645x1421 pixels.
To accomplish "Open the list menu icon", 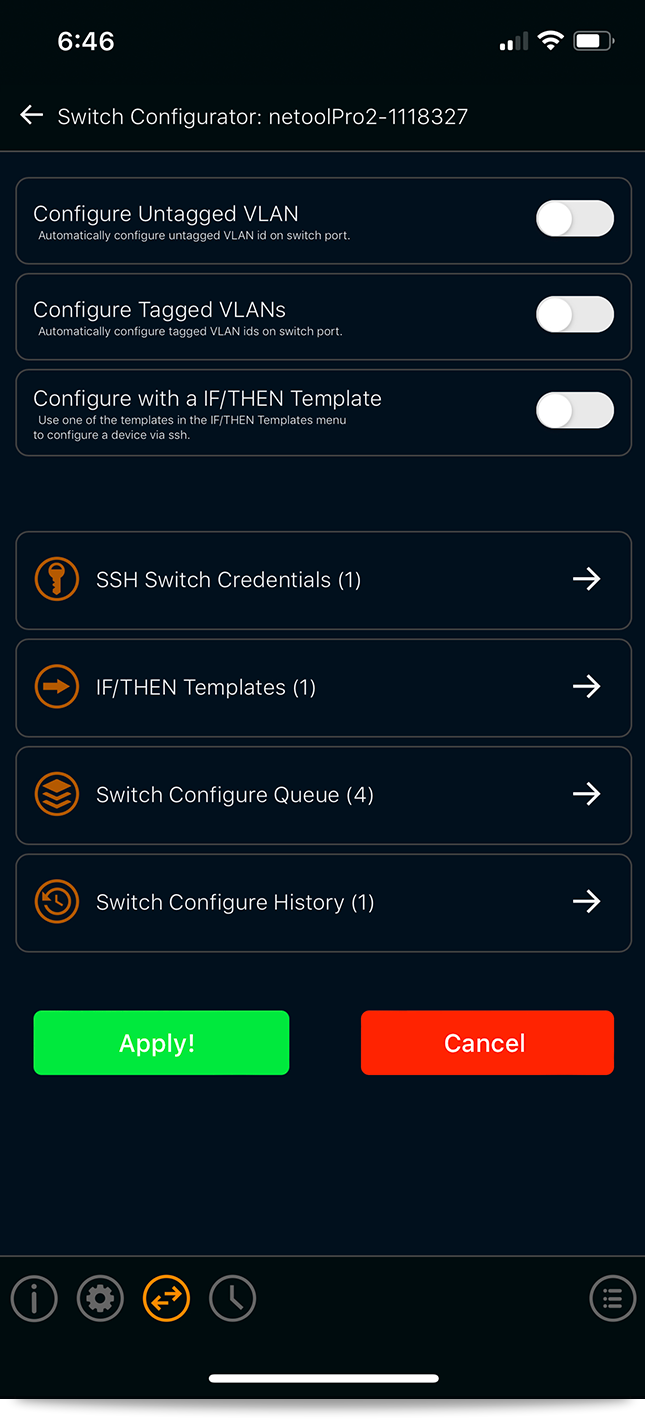I will pyautogui.click(x=613, y=1299).
